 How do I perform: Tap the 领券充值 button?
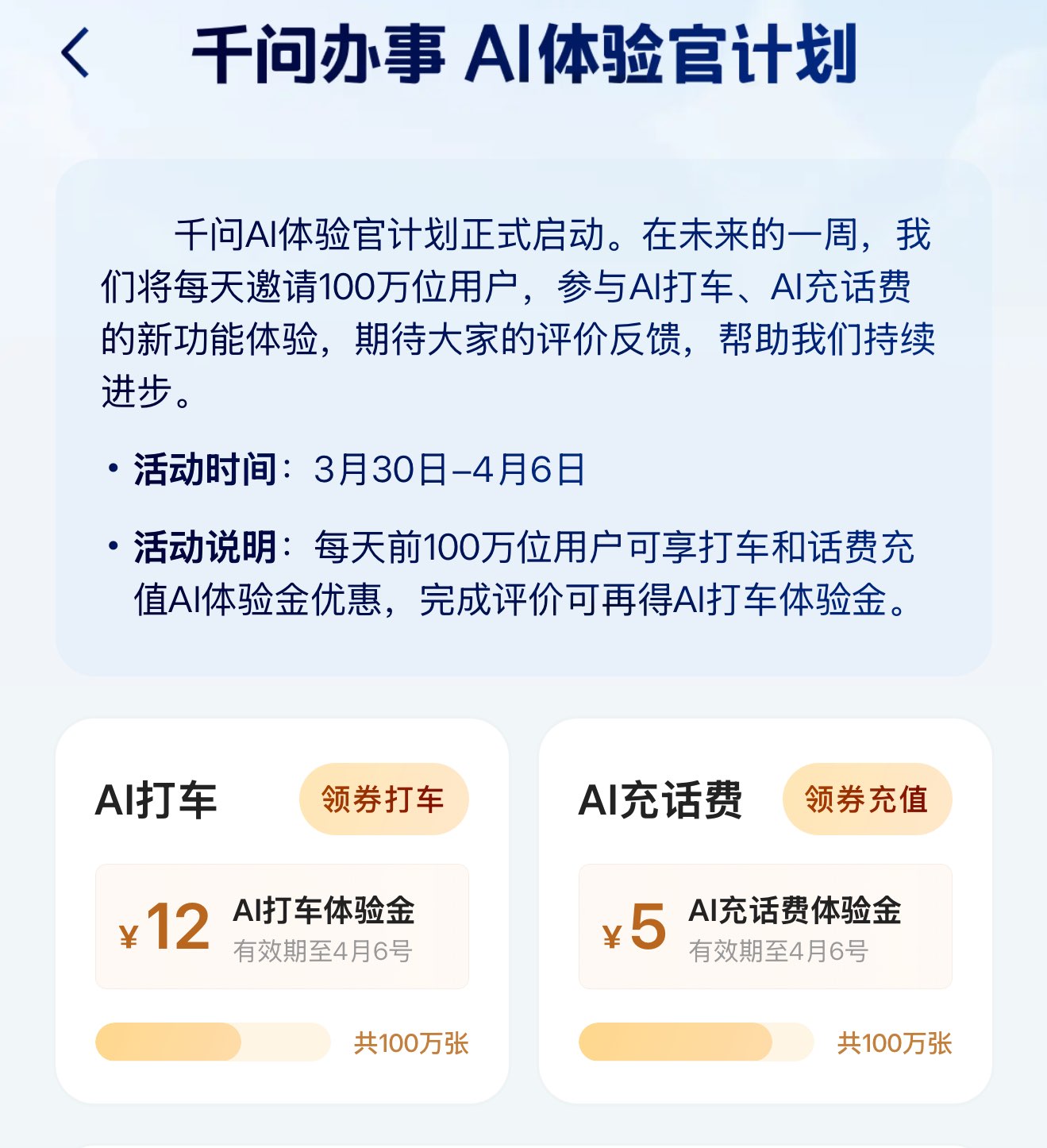(867, 799)
